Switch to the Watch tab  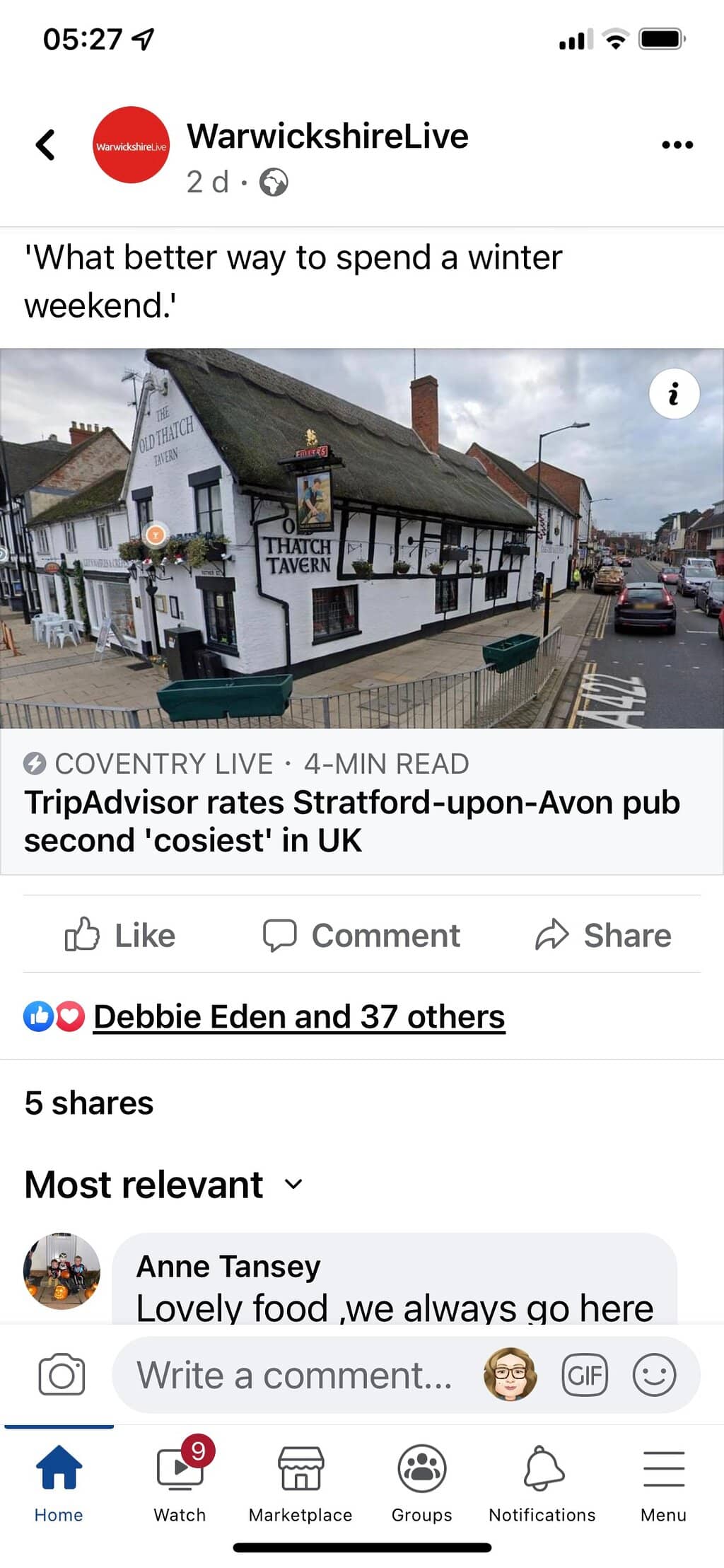(x=180, y=1480)
